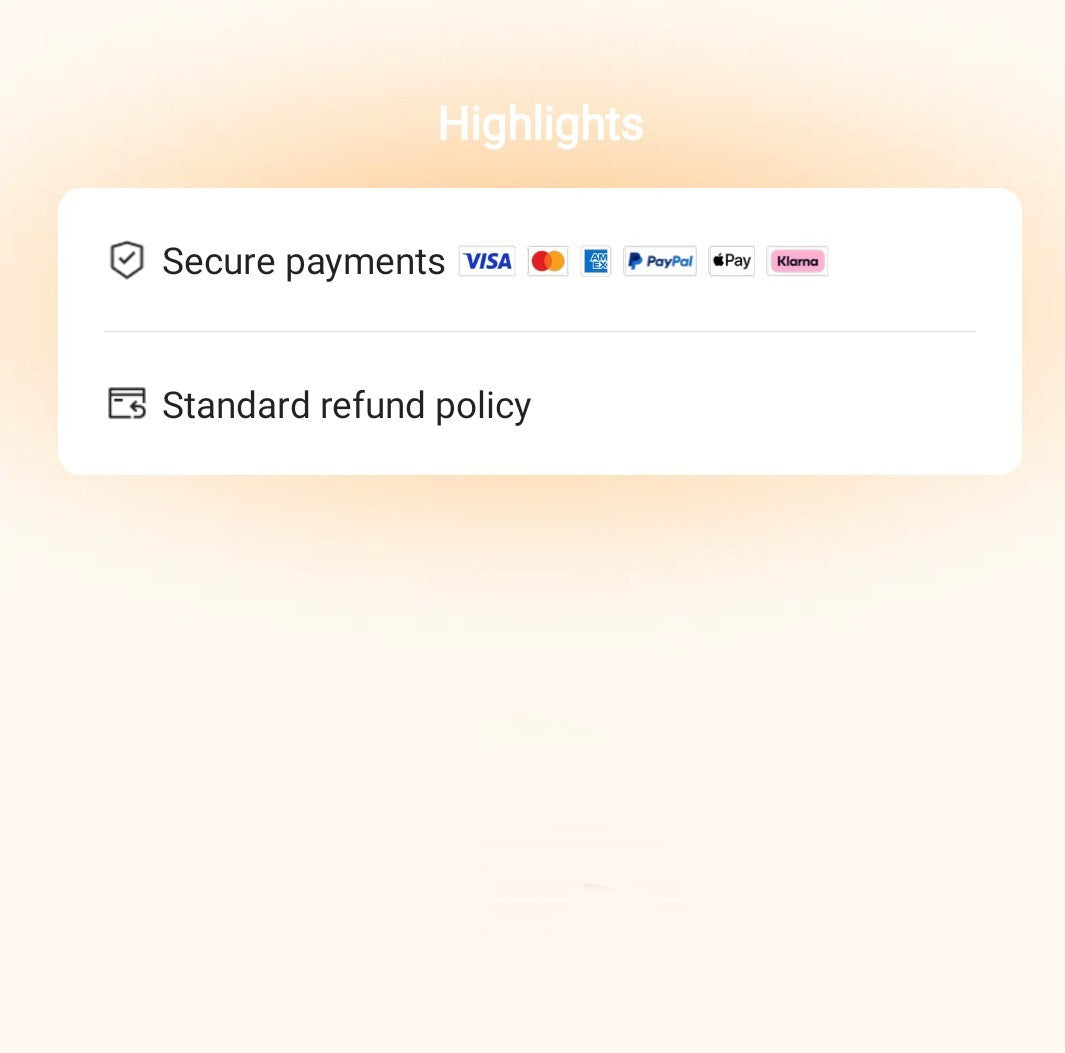Open the Standard refund policy row
1065x1053 pixels.
(346, 405)
